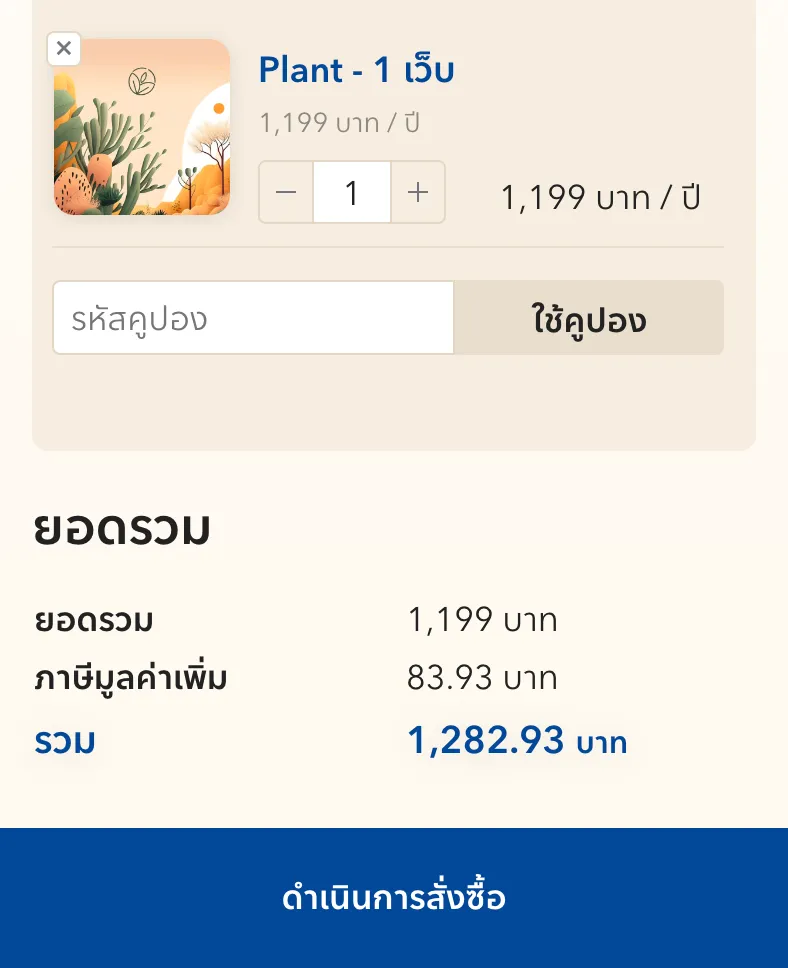Click the 1,199 บาท / ปี price label
The height and width of the screenshot is (968, 788).
tap(340, 122)
